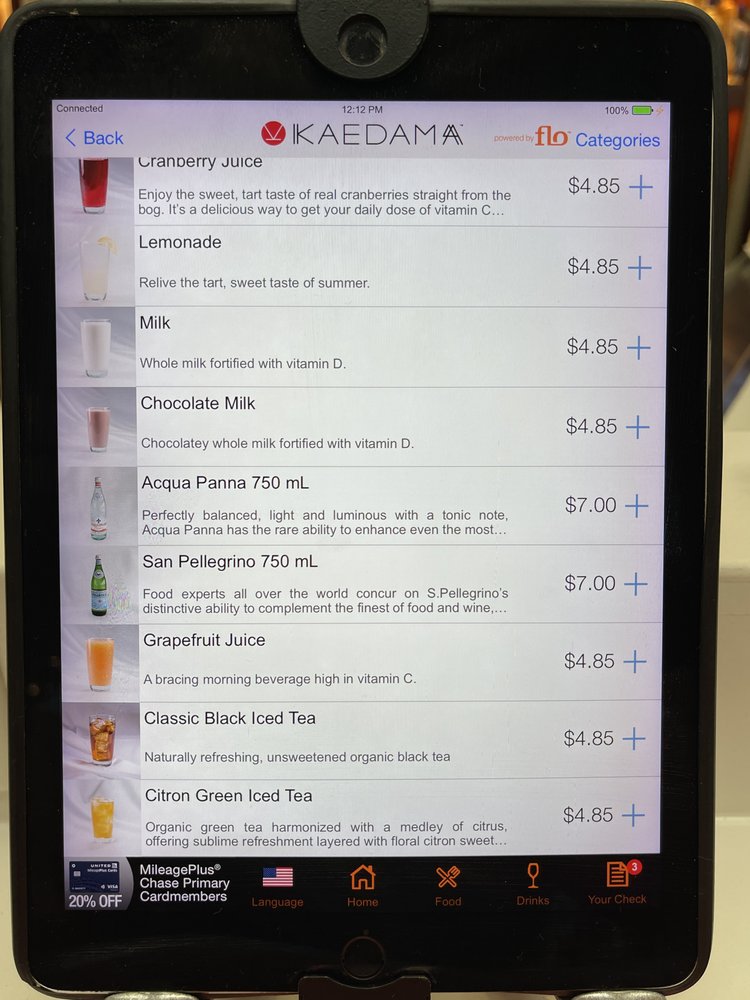The image size is (750, 1000).
Task: Add Milk to your check
Action: pyautogui.click(x=638, y=347)
